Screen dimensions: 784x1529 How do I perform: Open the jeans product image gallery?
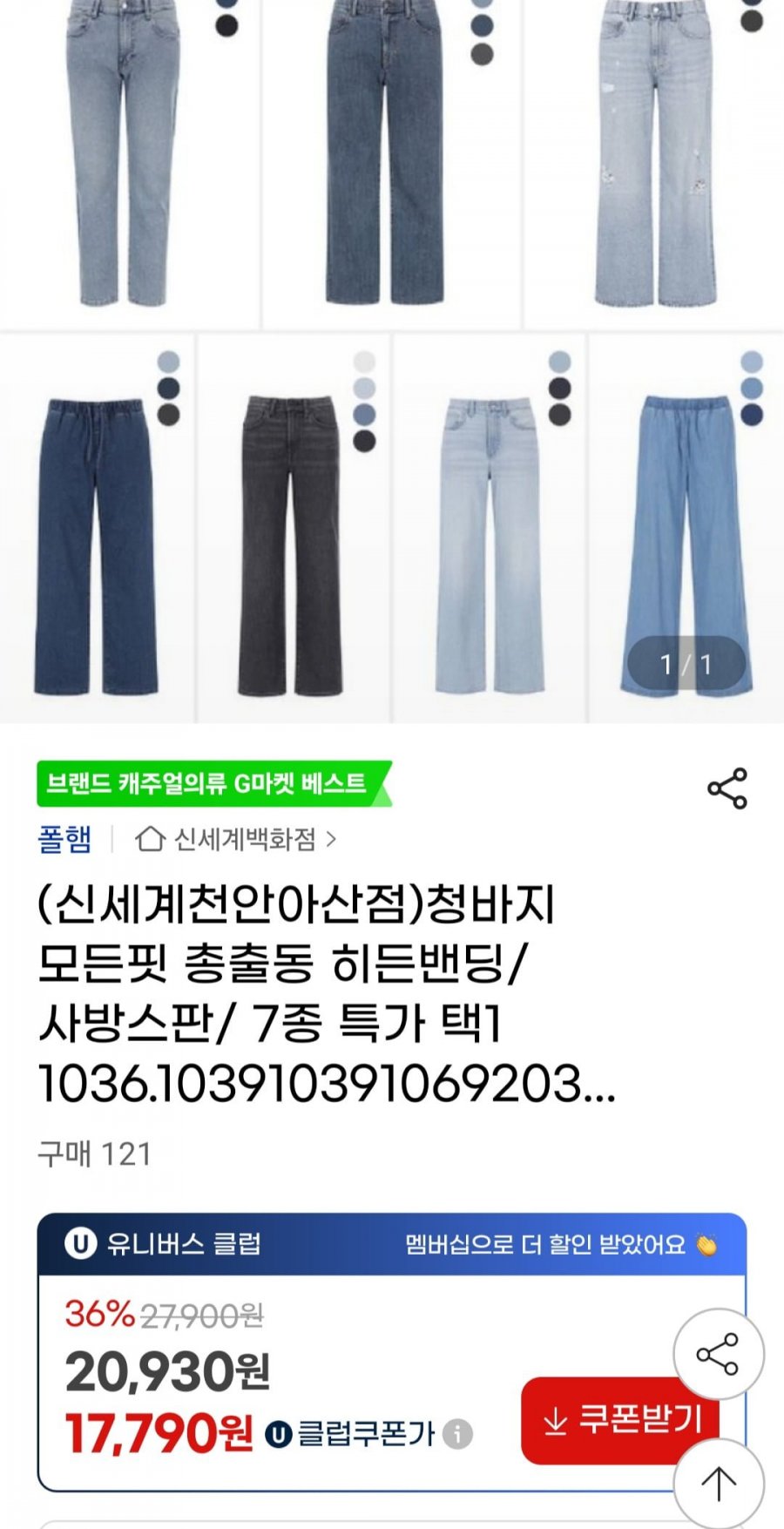click(x=392, y=361)
